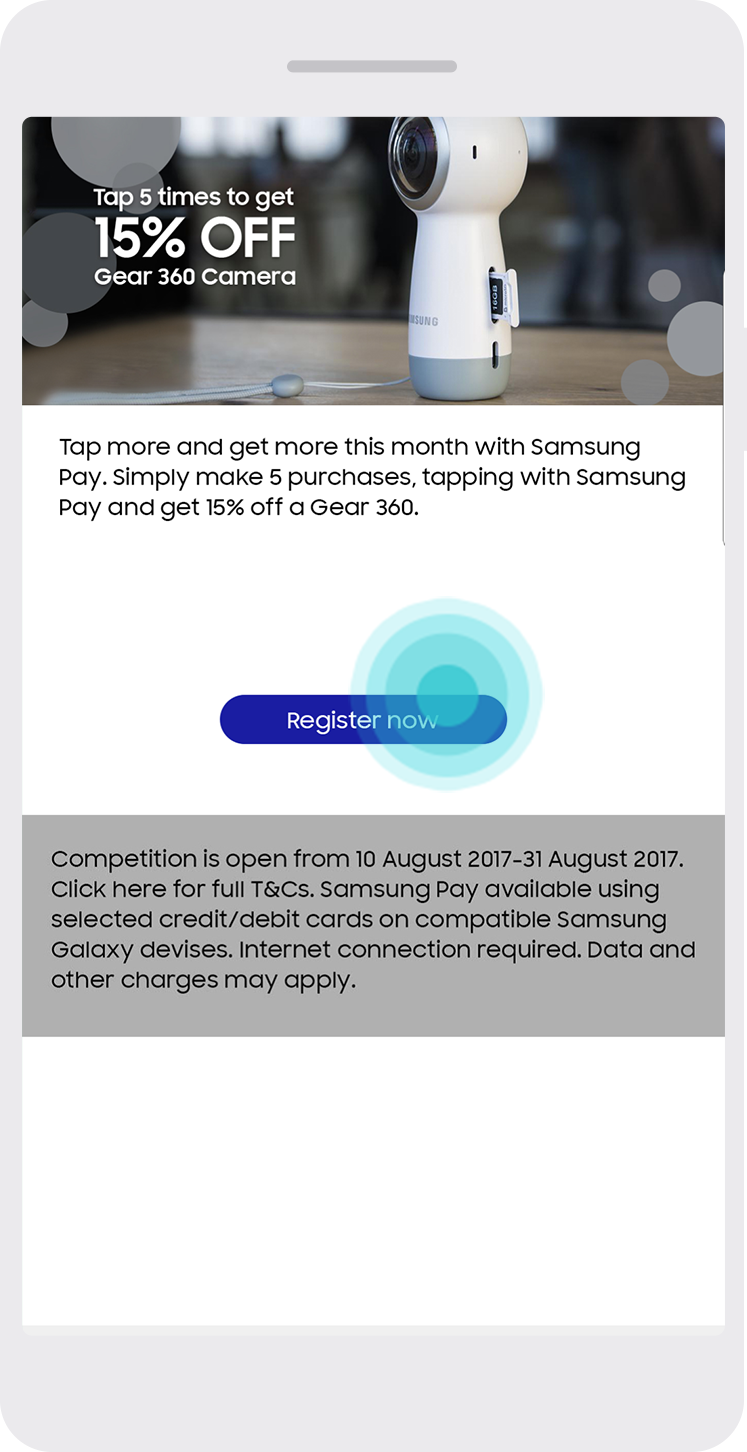The image size is (747, 1452).
Task: Tap the Register now button
Action: (363, 720)
